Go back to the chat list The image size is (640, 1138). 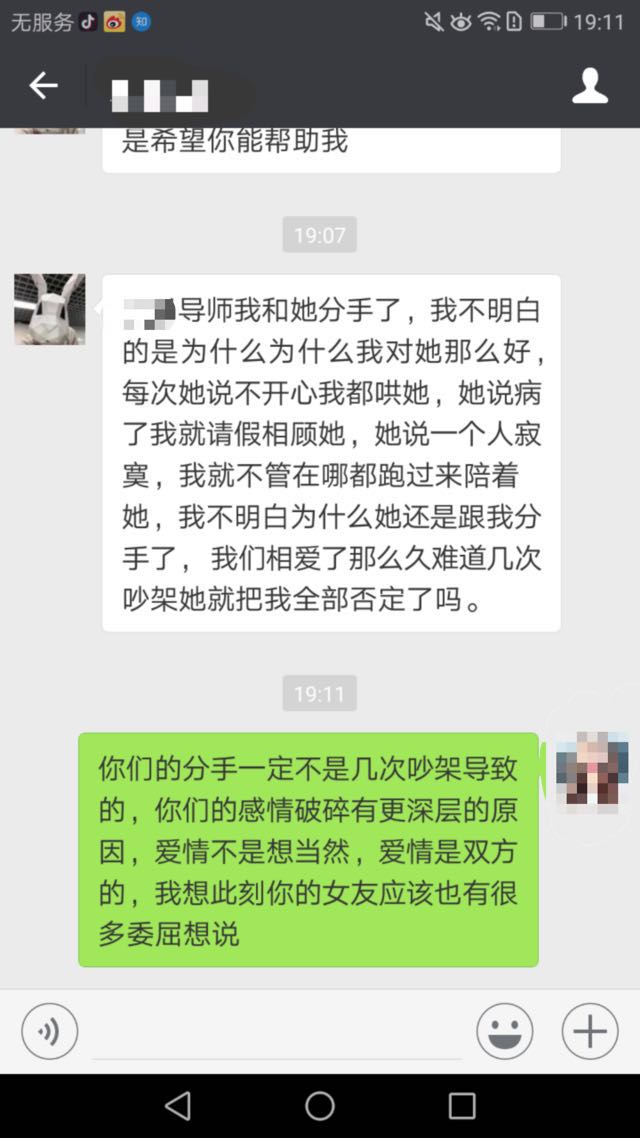coord(43,86)
